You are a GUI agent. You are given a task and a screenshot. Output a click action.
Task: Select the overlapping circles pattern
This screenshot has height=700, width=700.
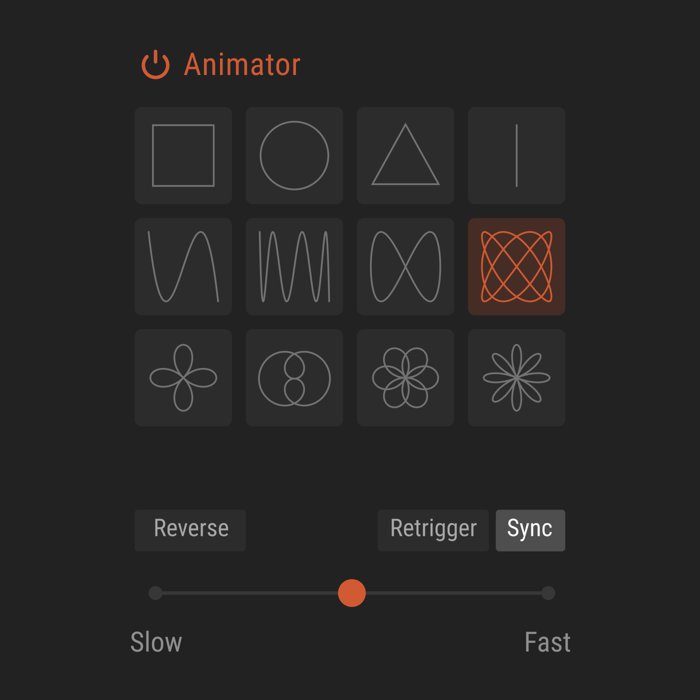[294, 378]
